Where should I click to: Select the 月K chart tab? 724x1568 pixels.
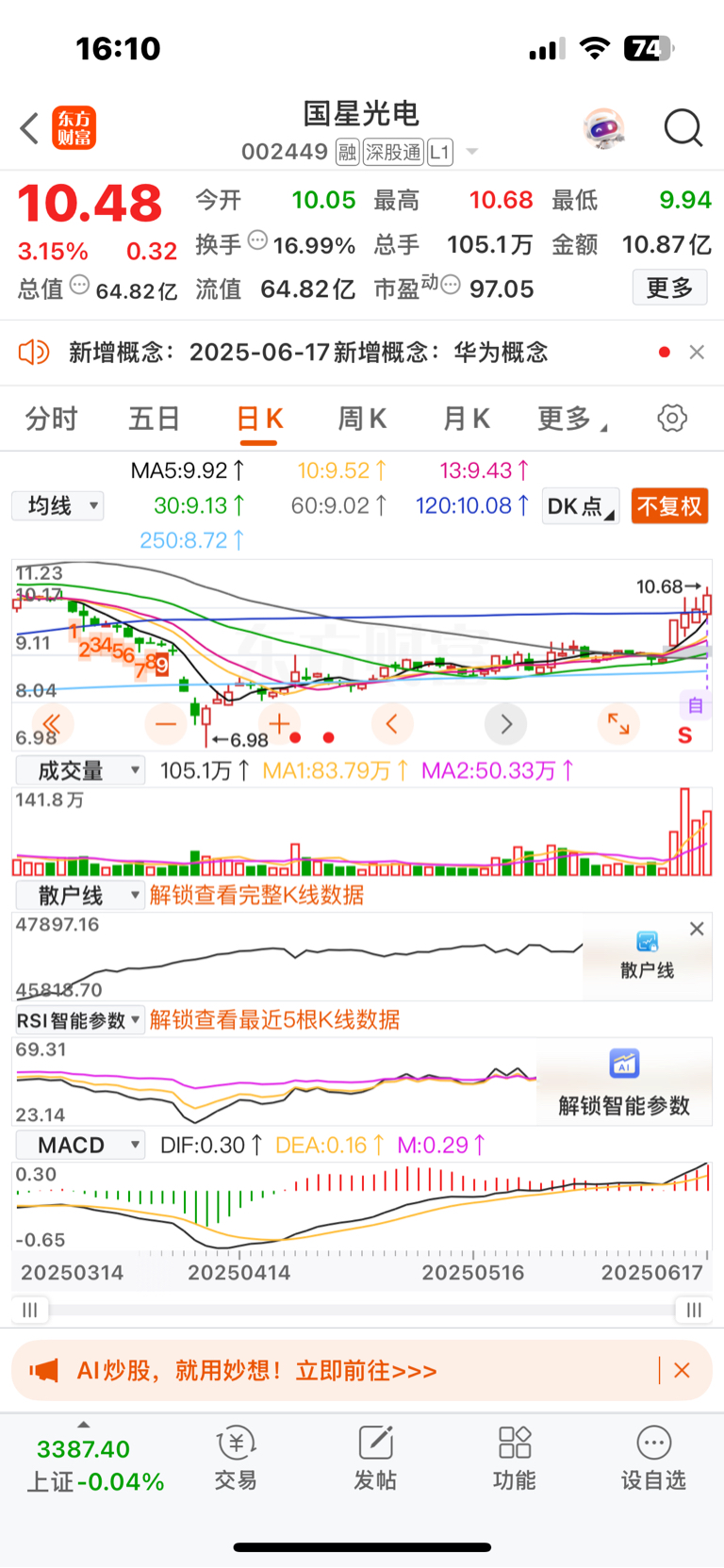point(467,418)
